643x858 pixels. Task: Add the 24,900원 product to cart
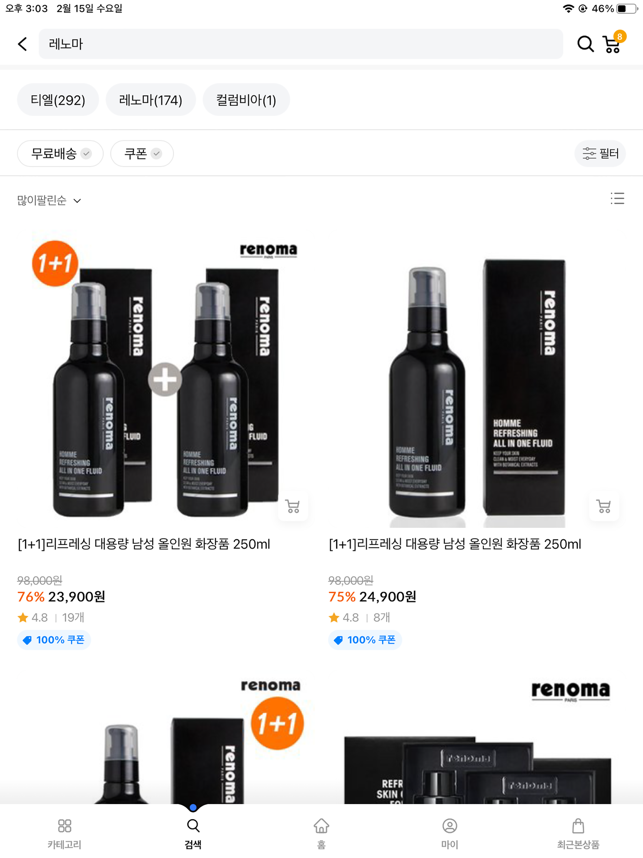point(603,507)
